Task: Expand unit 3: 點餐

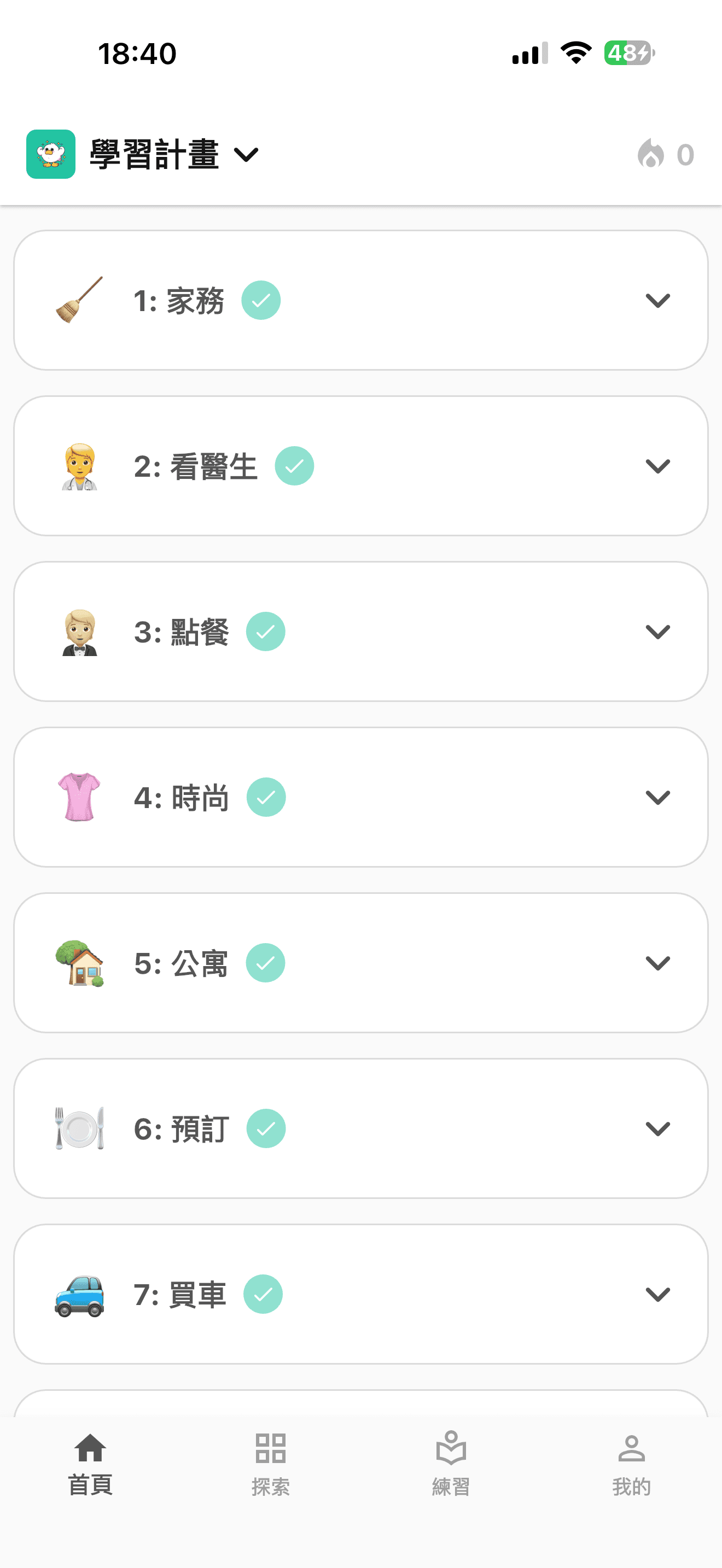Action: (x=657, y=632)
